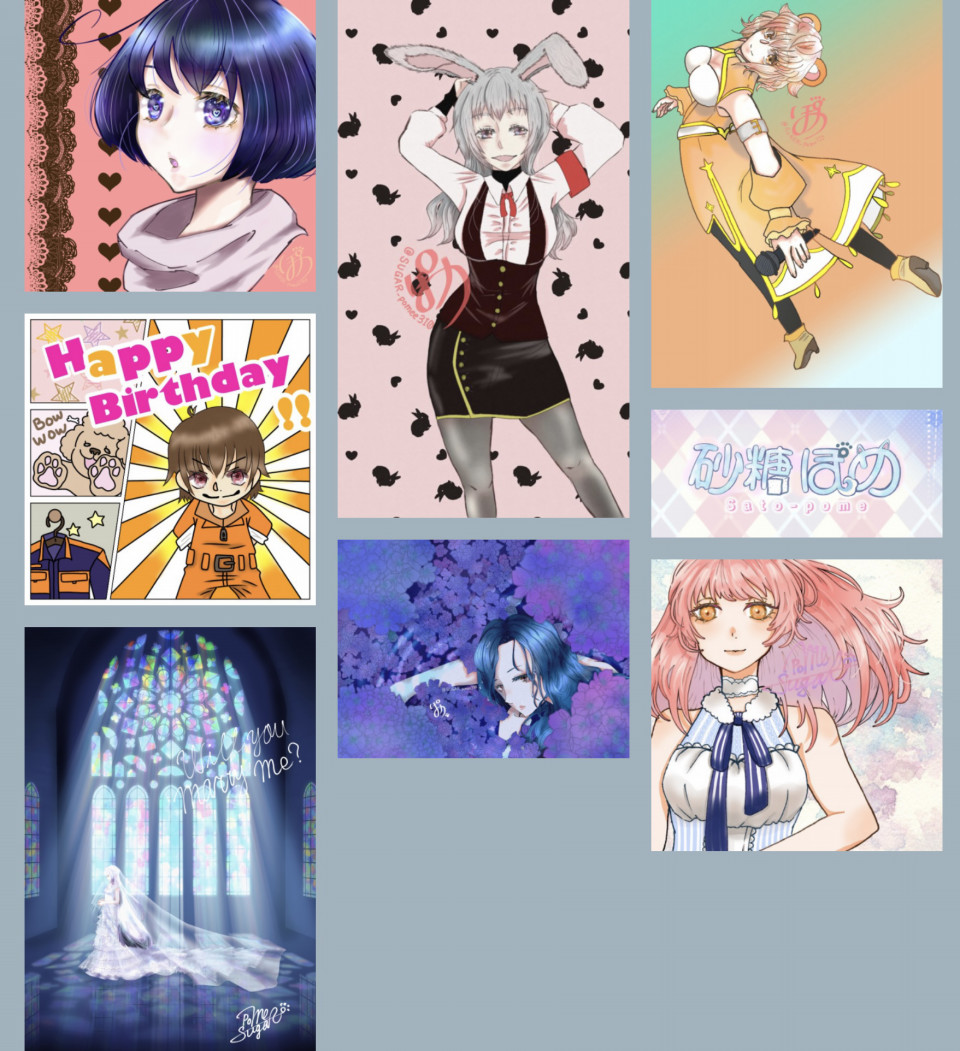960x1051 pixels.
Task: View the pink-haired girl portrait
Action: click(x=796, y=704)
